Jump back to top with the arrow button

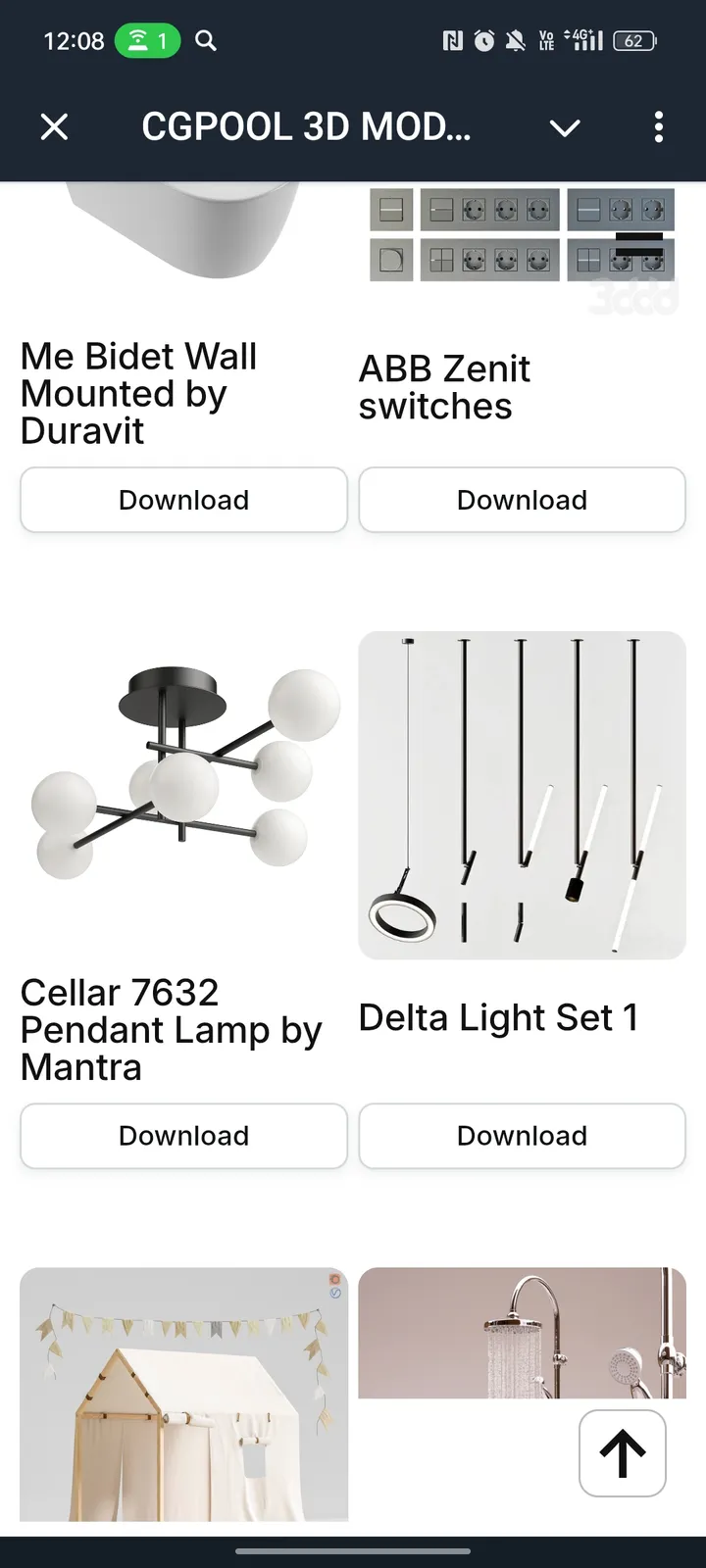click(x=623, y=1453)
